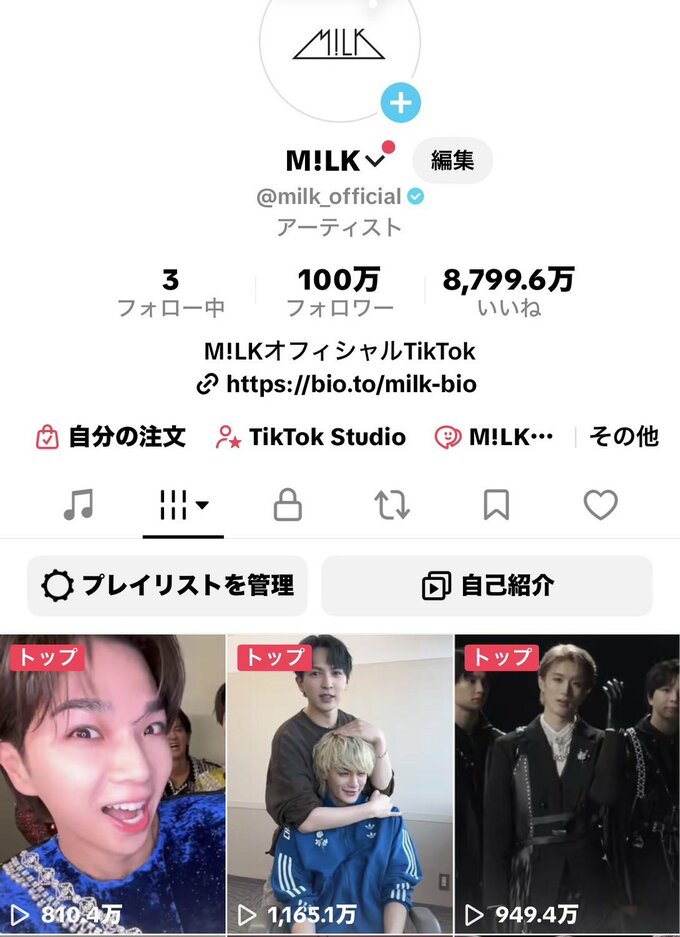
Task: Expand the M!LK account switcher
Action: pos(375,160)
